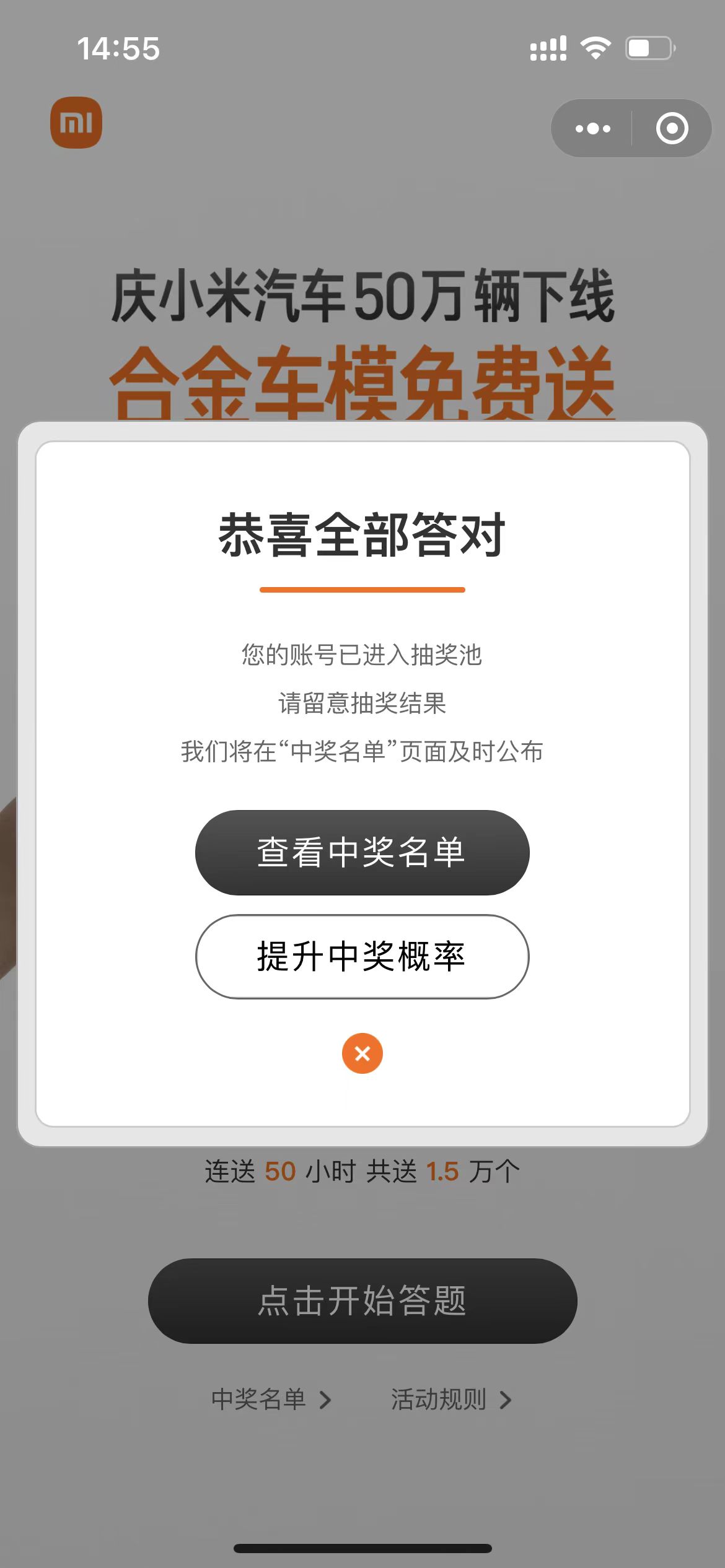Dismiss the dialog with orange X
This screenshot has height=1568, width=725.
(x=362, y=1053)
